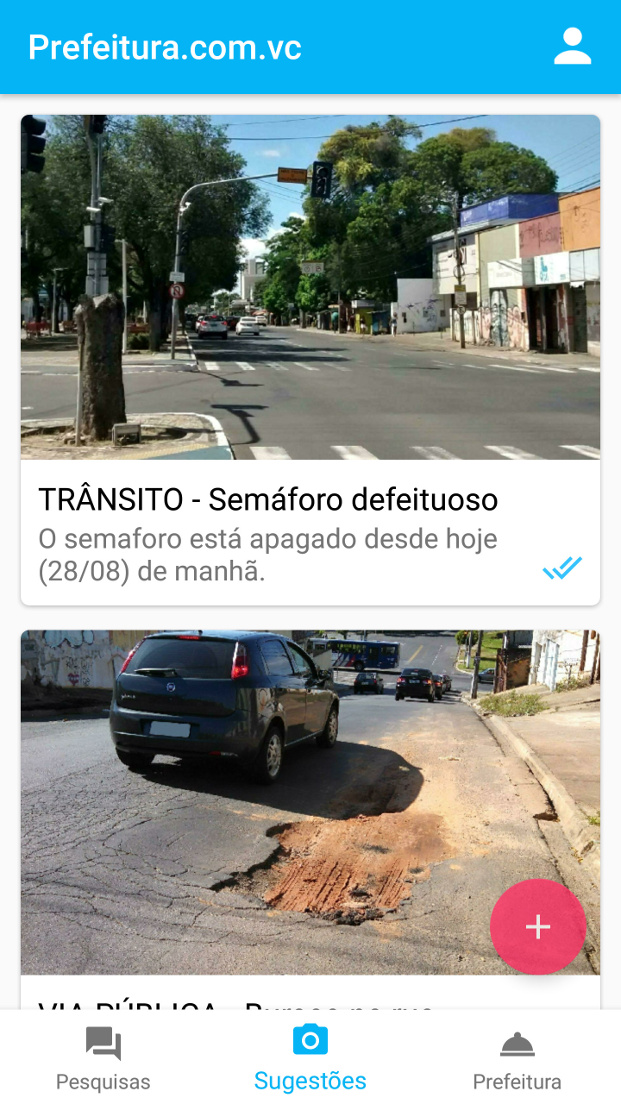Add a new suggestion with plus button

(x=538, y=927)
